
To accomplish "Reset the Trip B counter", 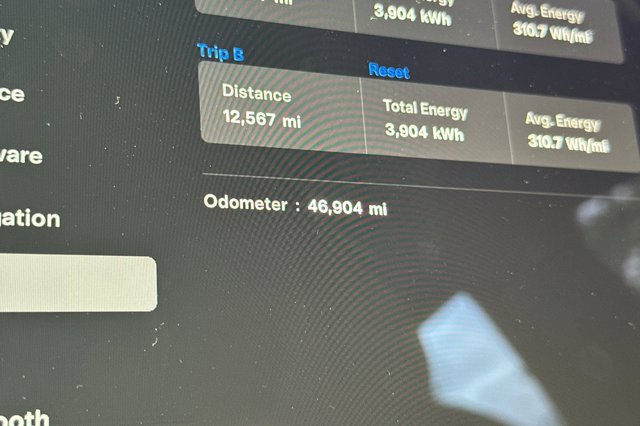I will pyautogui.click(x=388, y=72).
